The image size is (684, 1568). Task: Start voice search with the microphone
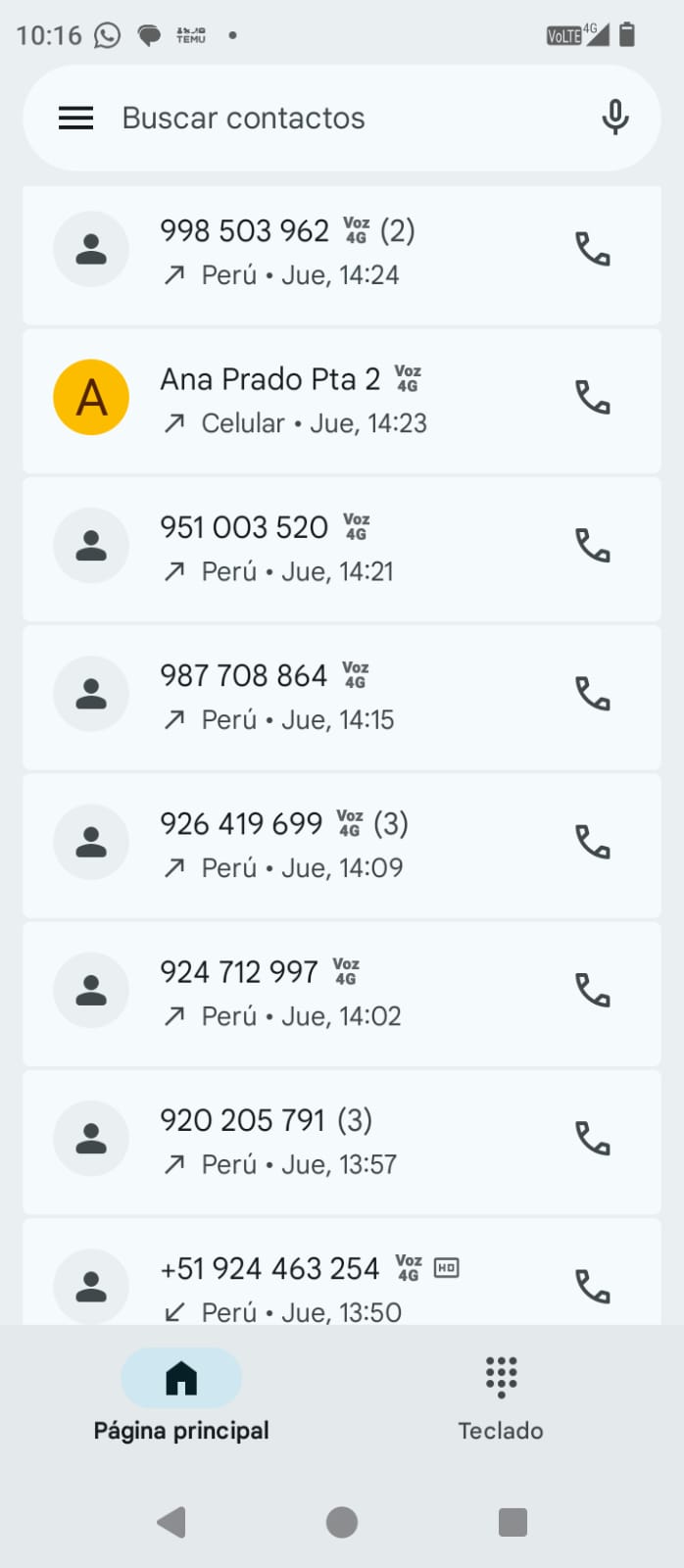(x=614, y=118)
